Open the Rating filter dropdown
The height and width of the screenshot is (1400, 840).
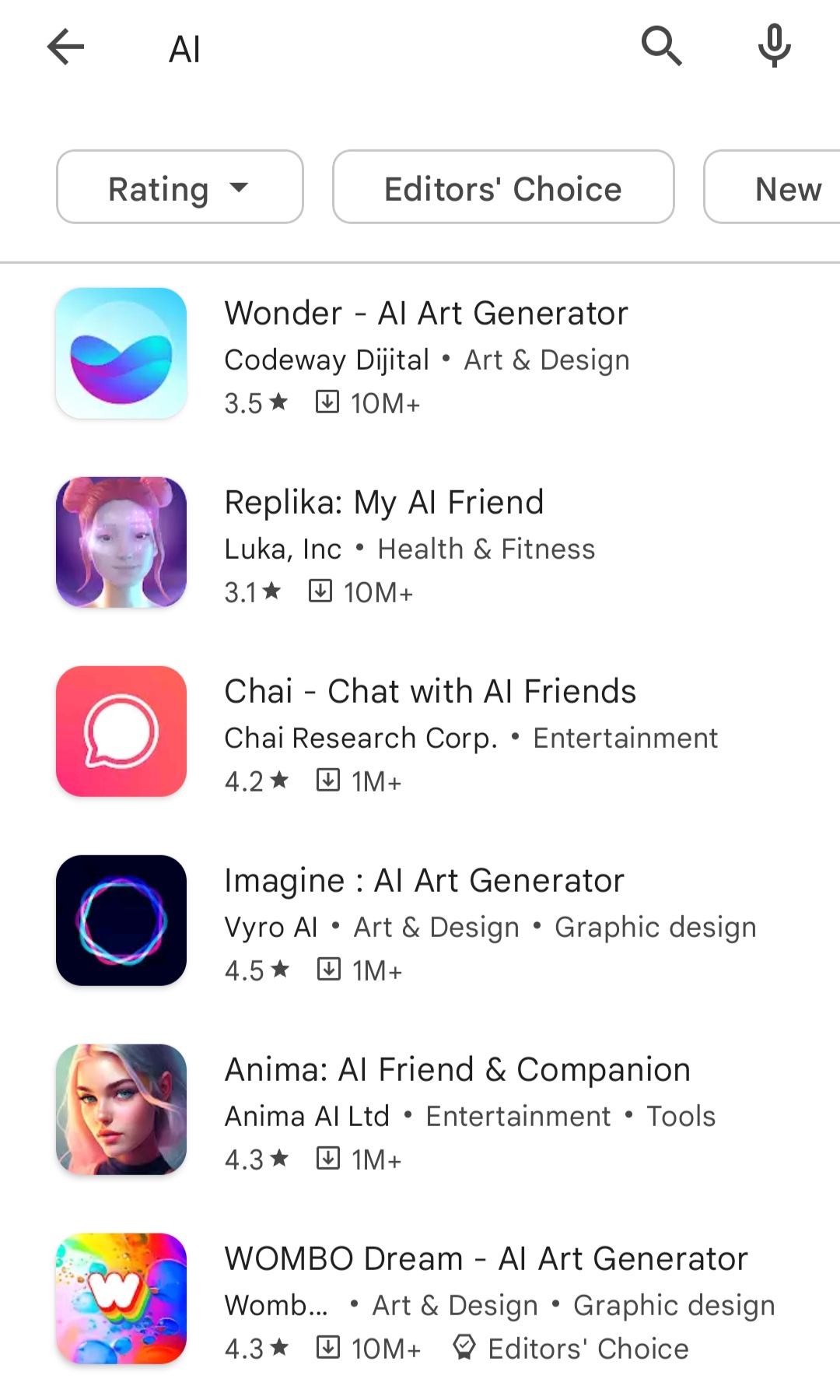point(179,187)
